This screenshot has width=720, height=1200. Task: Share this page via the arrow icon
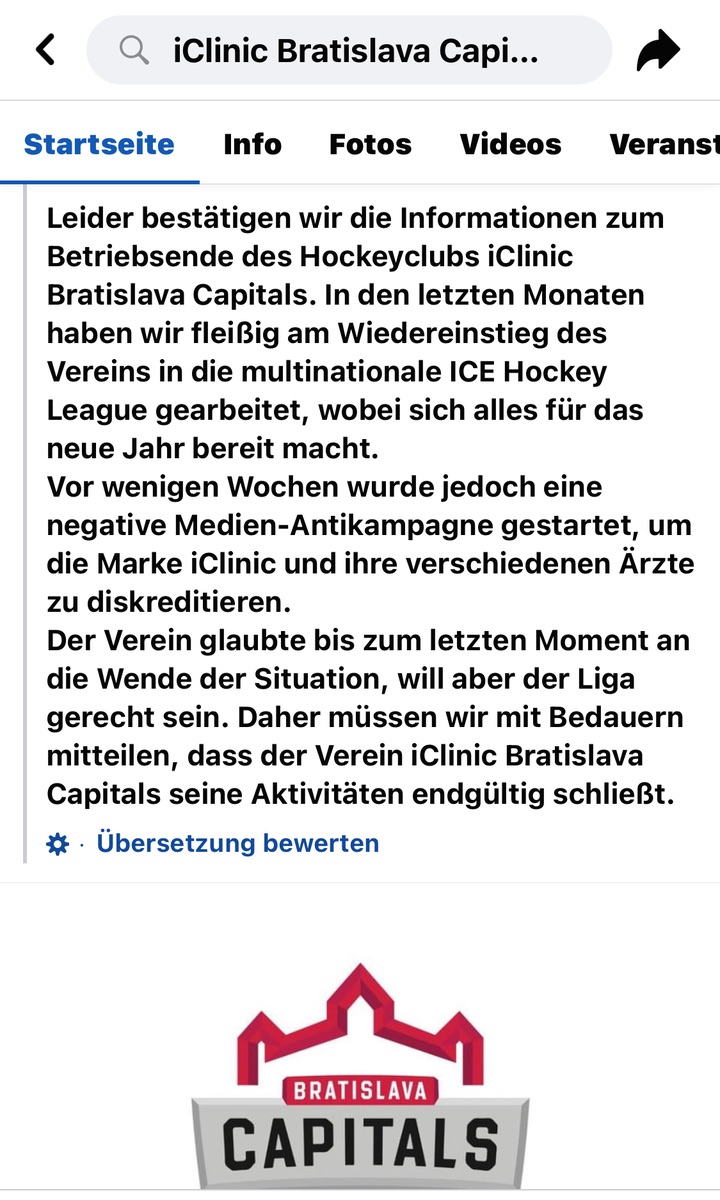658,50
